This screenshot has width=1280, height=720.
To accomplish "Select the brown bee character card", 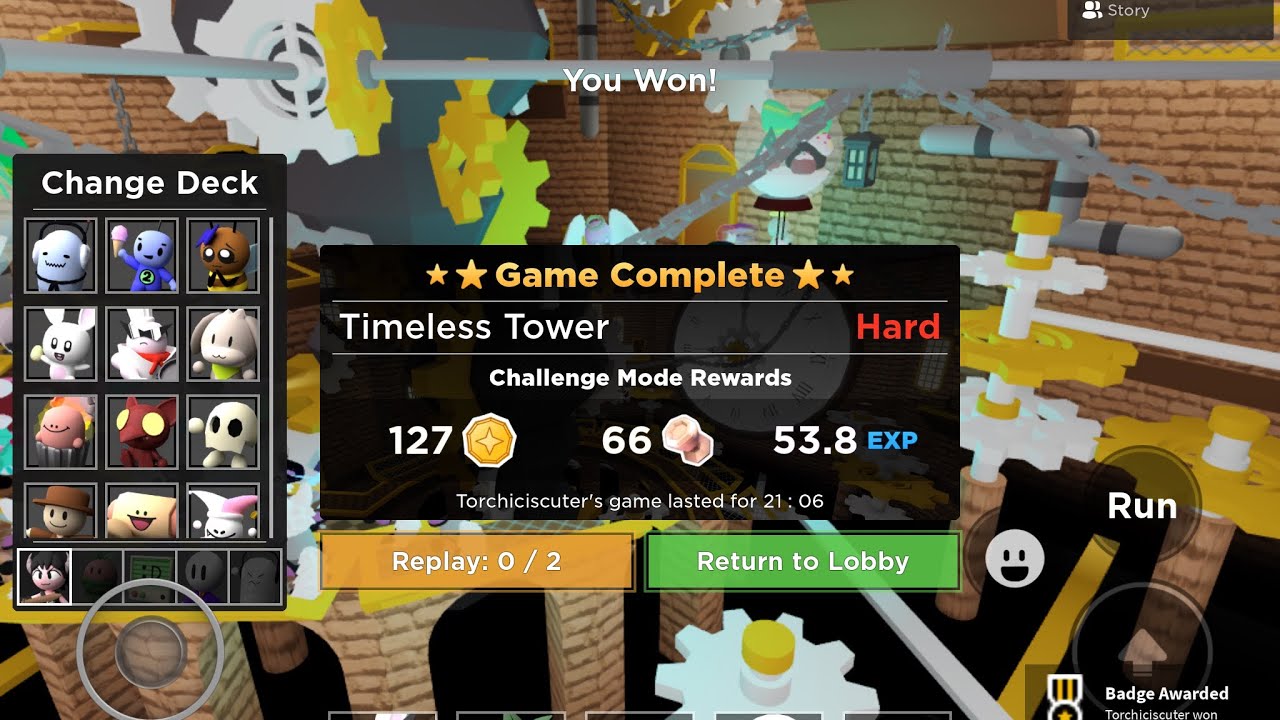I will pyautogui.click(x=223, y=255).
